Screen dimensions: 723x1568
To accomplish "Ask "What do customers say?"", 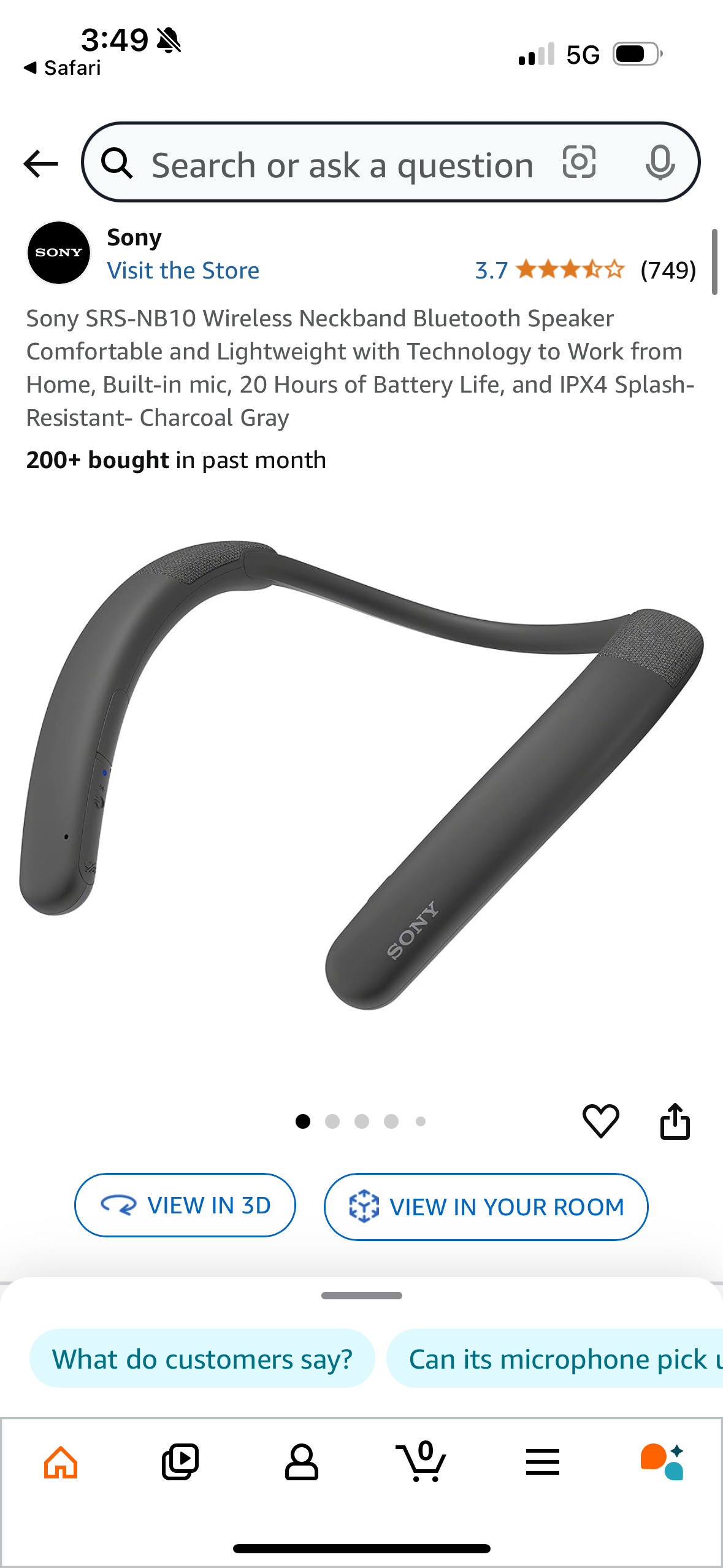I will tap(202, 1359).
